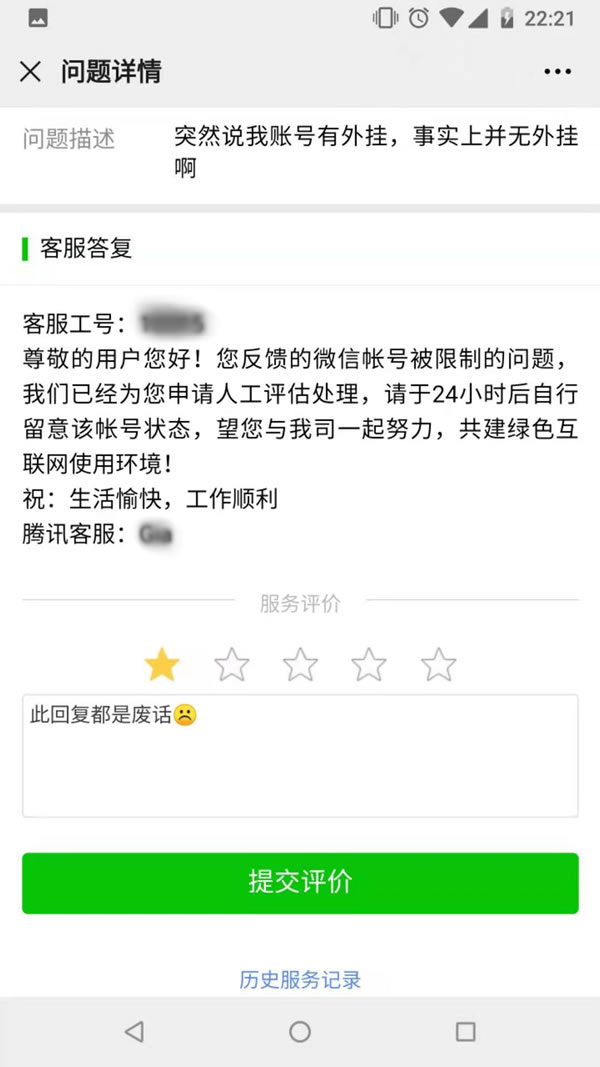Rate the service two stars

[x=231, y=665]
